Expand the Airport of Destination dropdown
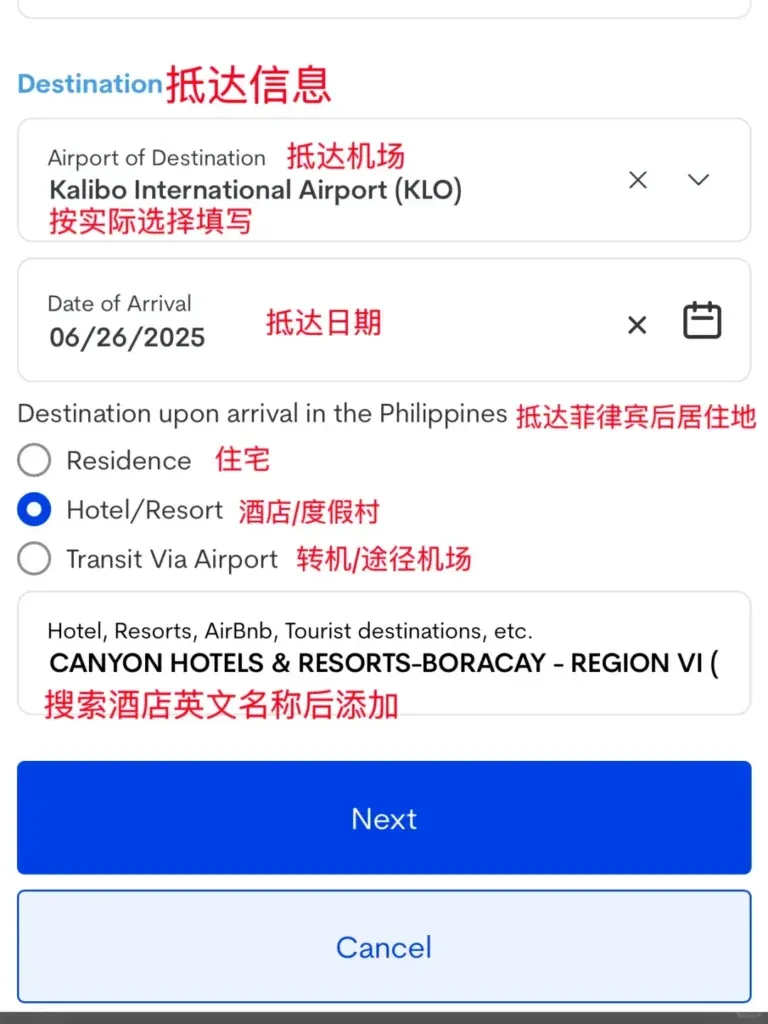768x1024 pixels. tap(698, 180)
